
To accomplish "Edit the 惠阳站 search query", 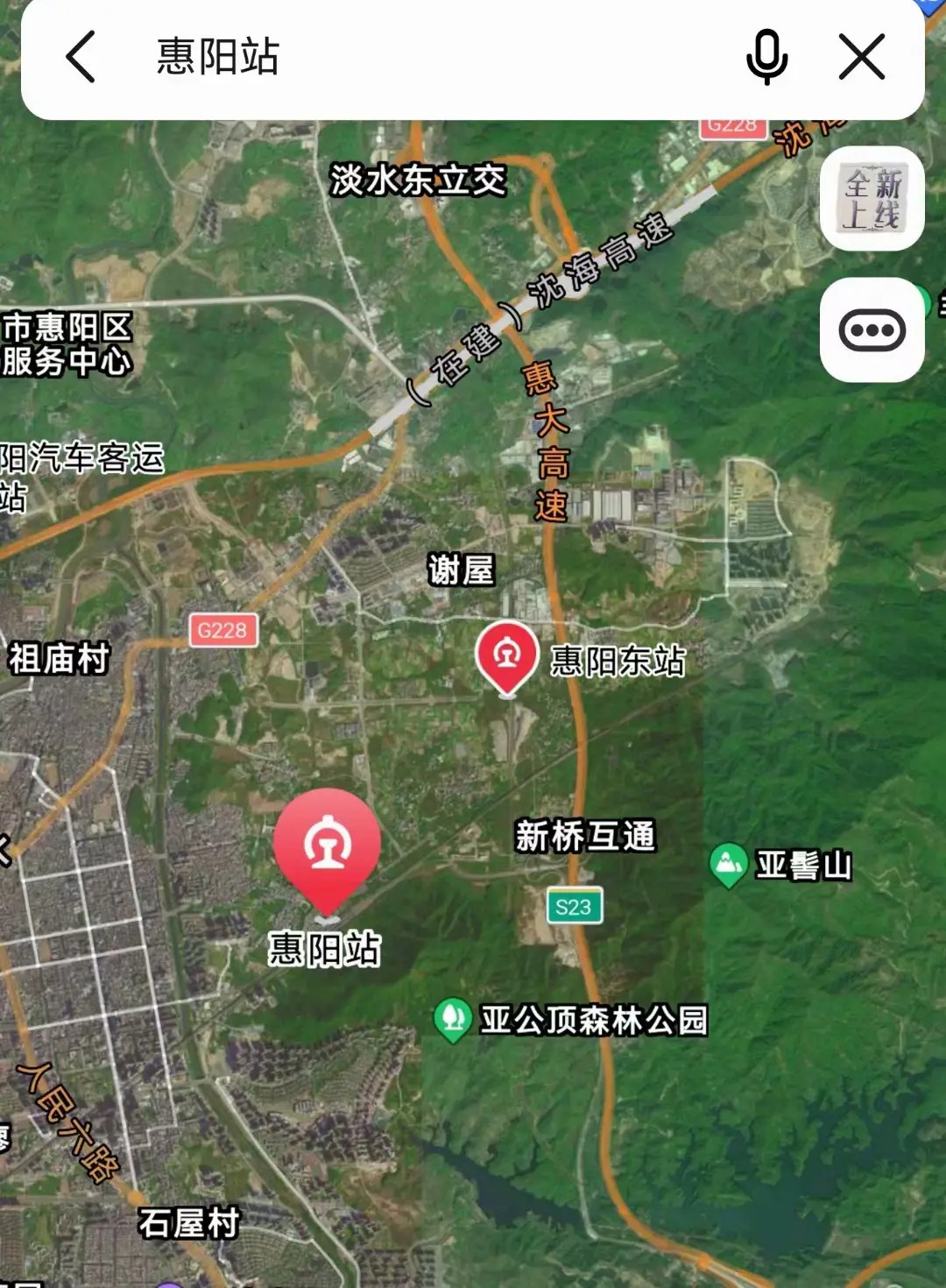I will [x=219, y=58].
